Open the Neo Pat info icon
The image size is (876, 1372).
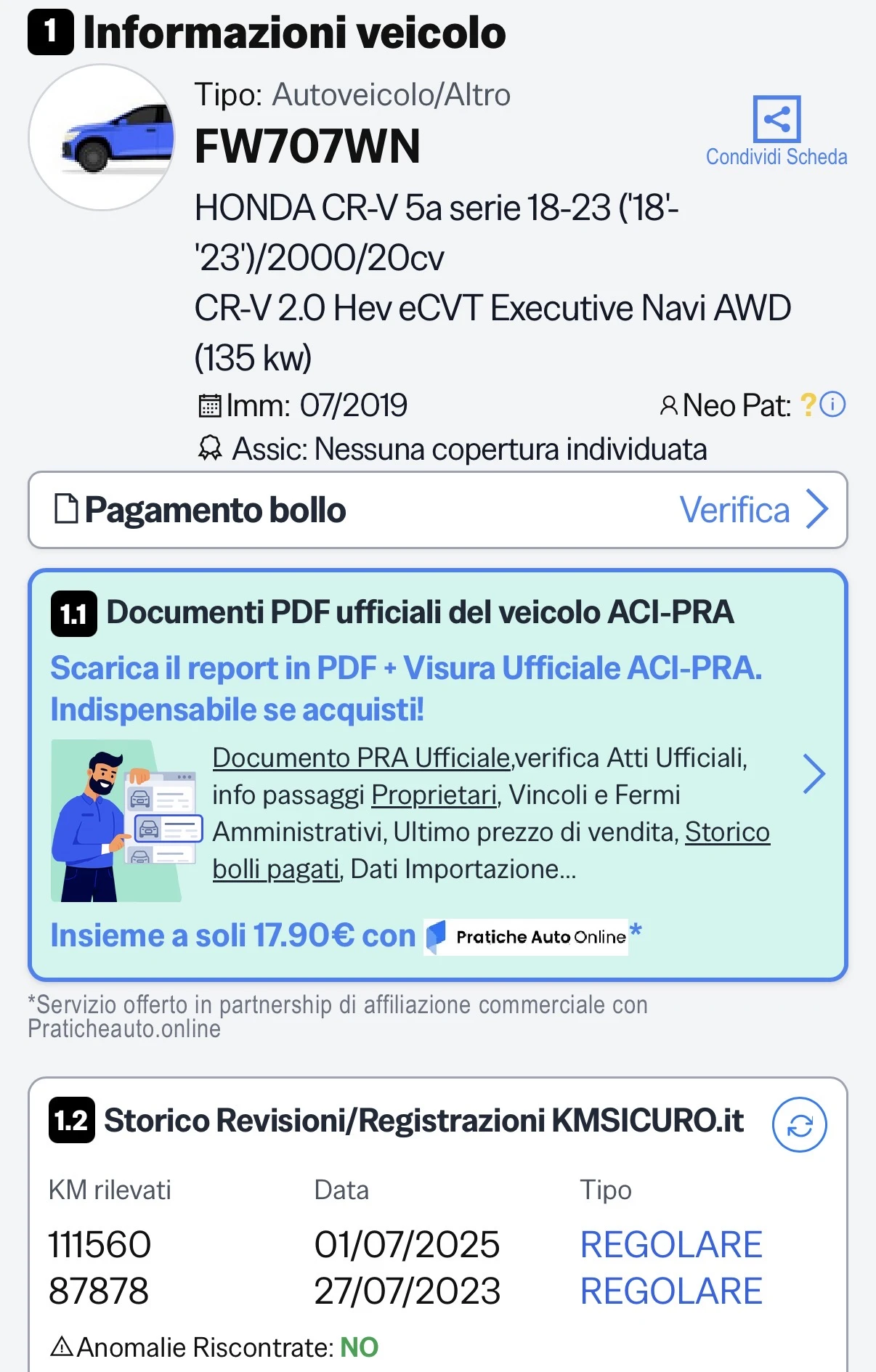832,405
